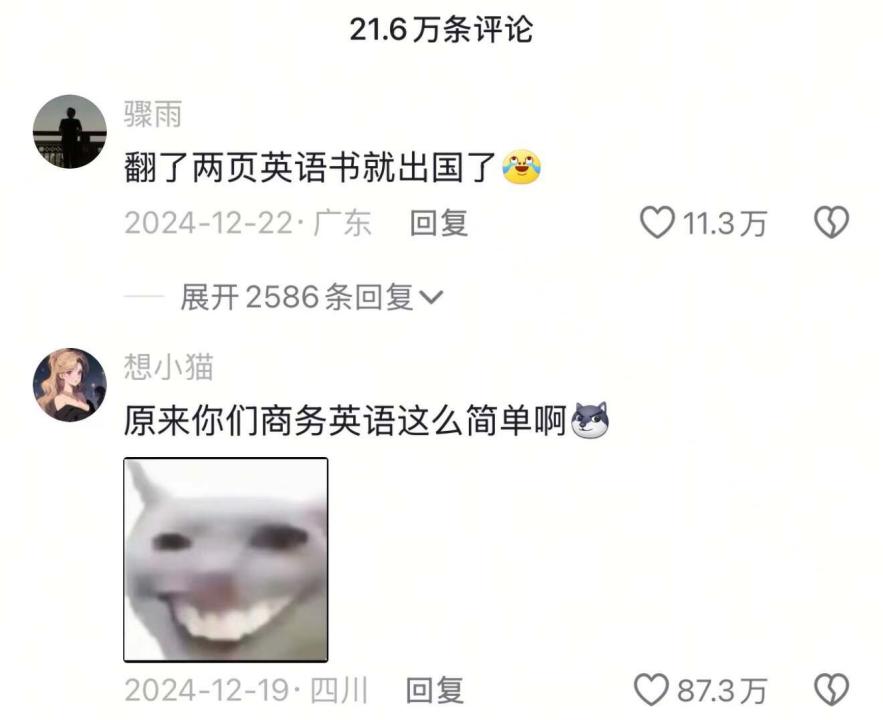Expand the 2586 replies
The image size is (883, 720).
pos(311,296)
